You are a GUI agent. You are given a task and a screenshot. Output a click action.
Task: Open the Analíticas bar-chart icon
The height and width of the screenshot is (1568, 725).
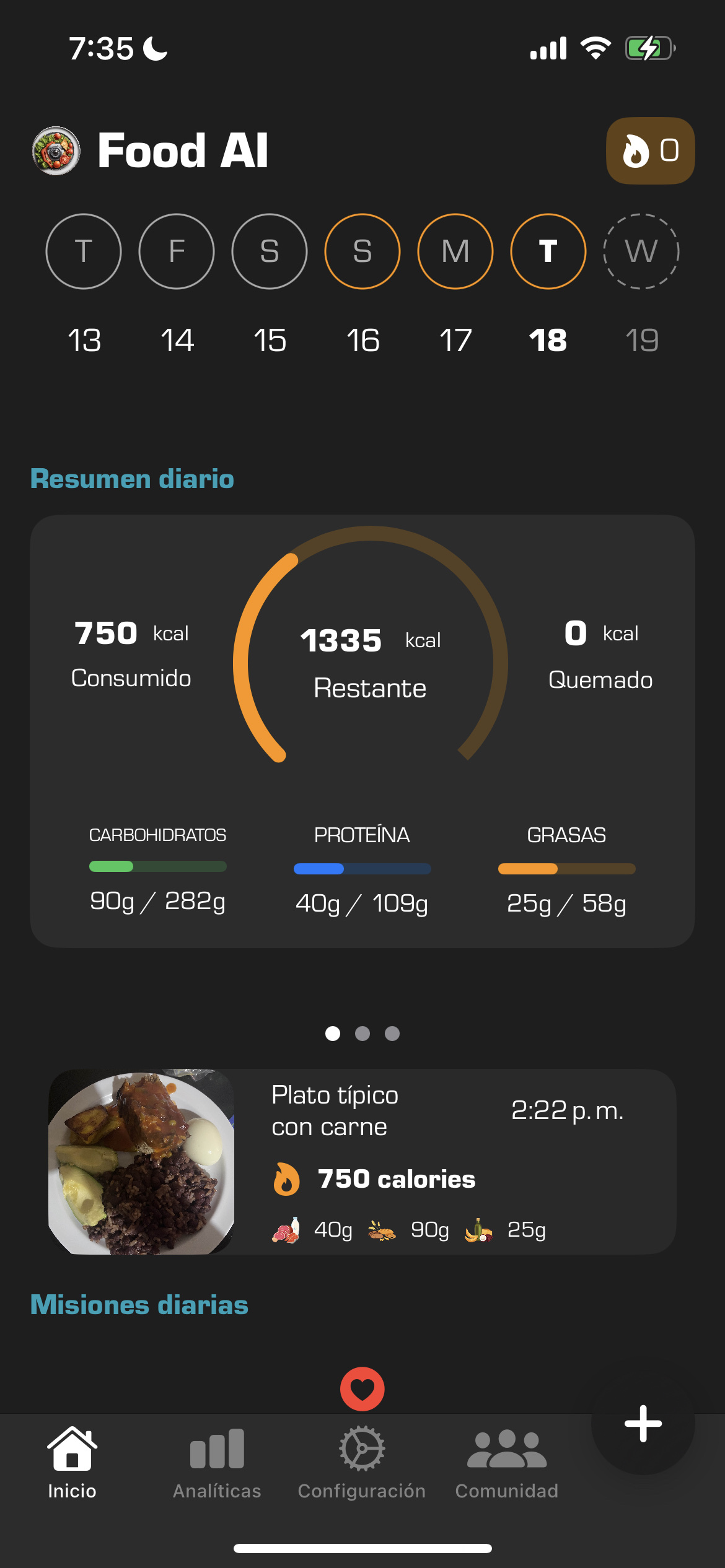tap(216, 1447)
